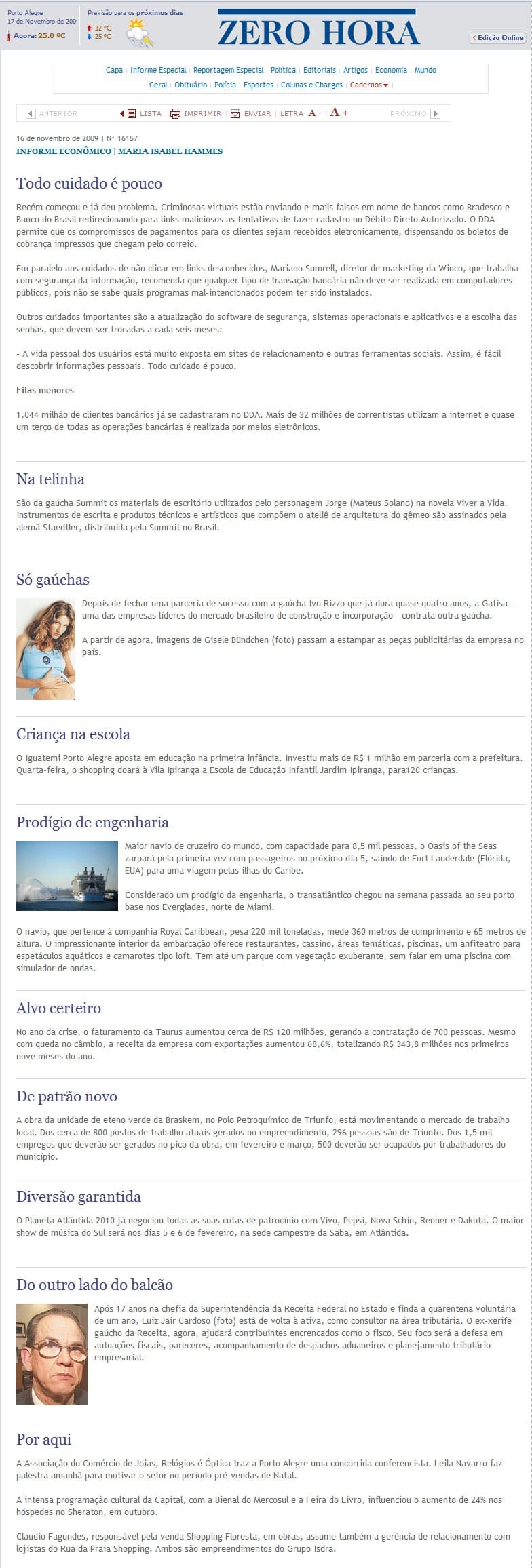Go to the Economia section
The image size is (532, 1568).
[391, 70]
